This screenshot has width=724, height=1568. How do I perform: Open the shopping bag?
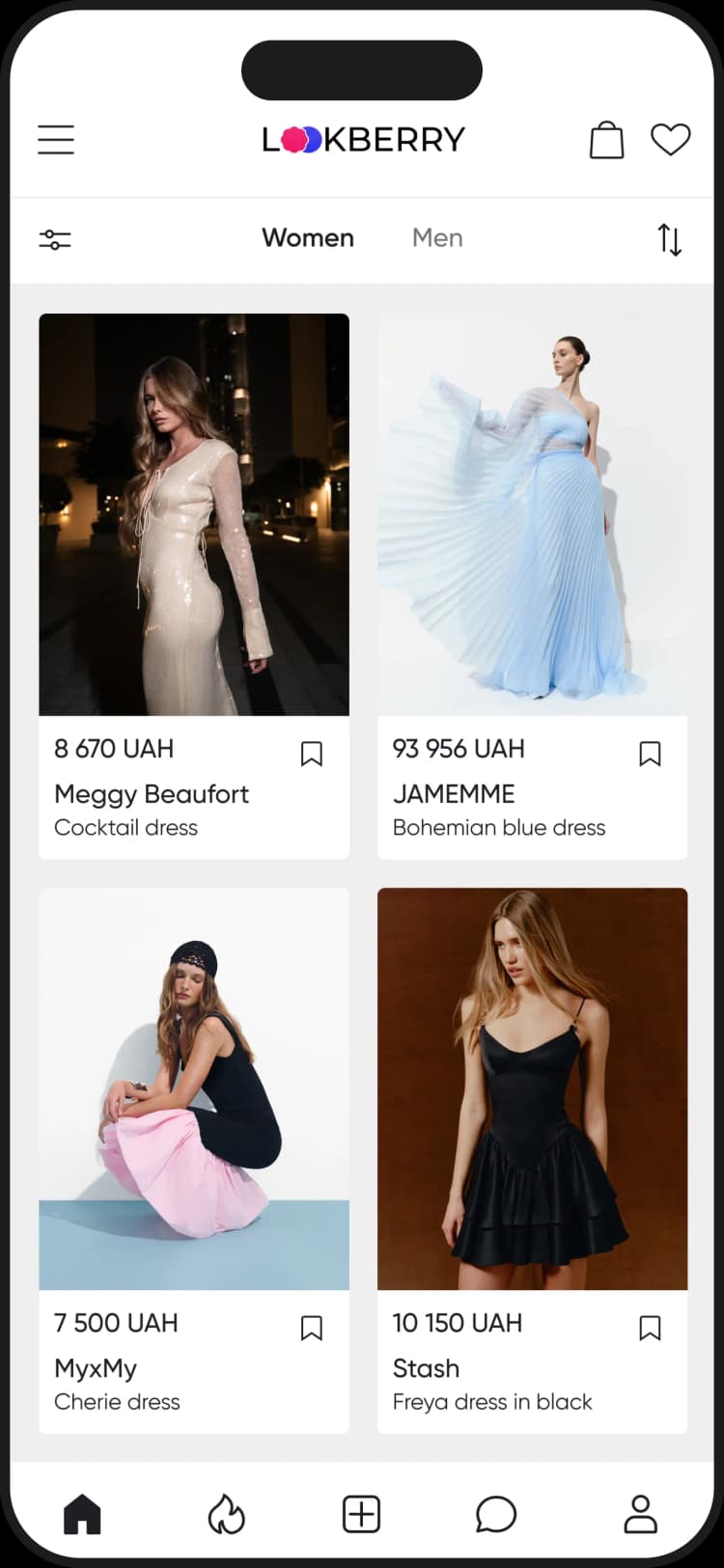(606, 140)
